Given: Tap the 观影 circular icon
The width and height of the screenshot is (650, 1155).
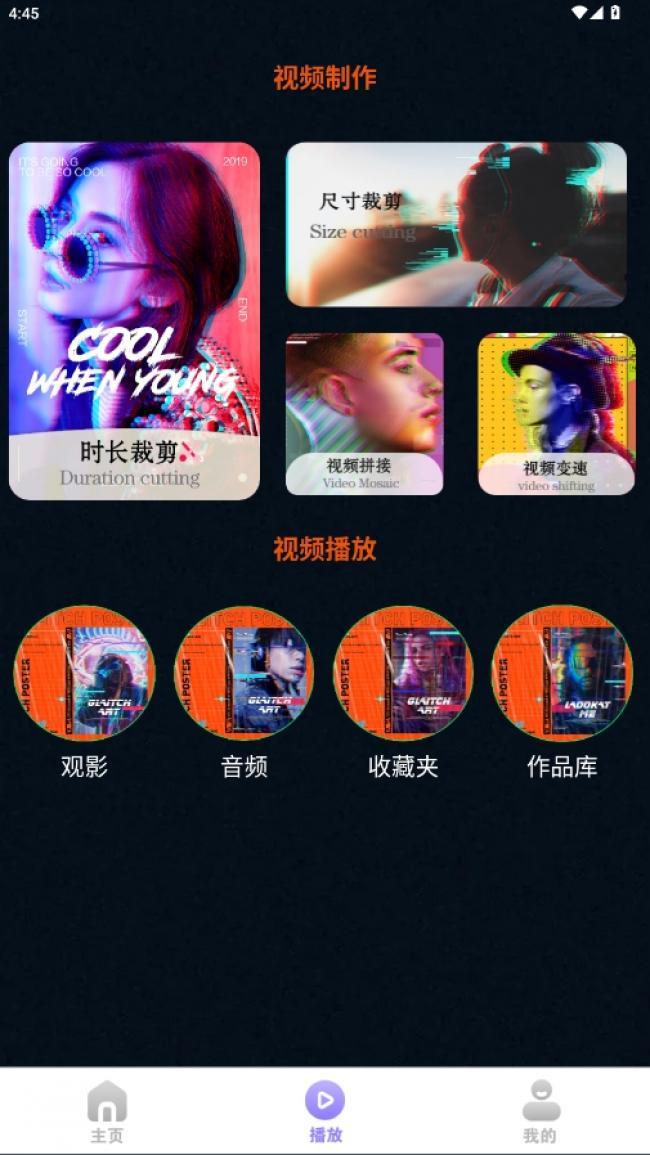Looking at the screenshot, I should coord(84,673).
